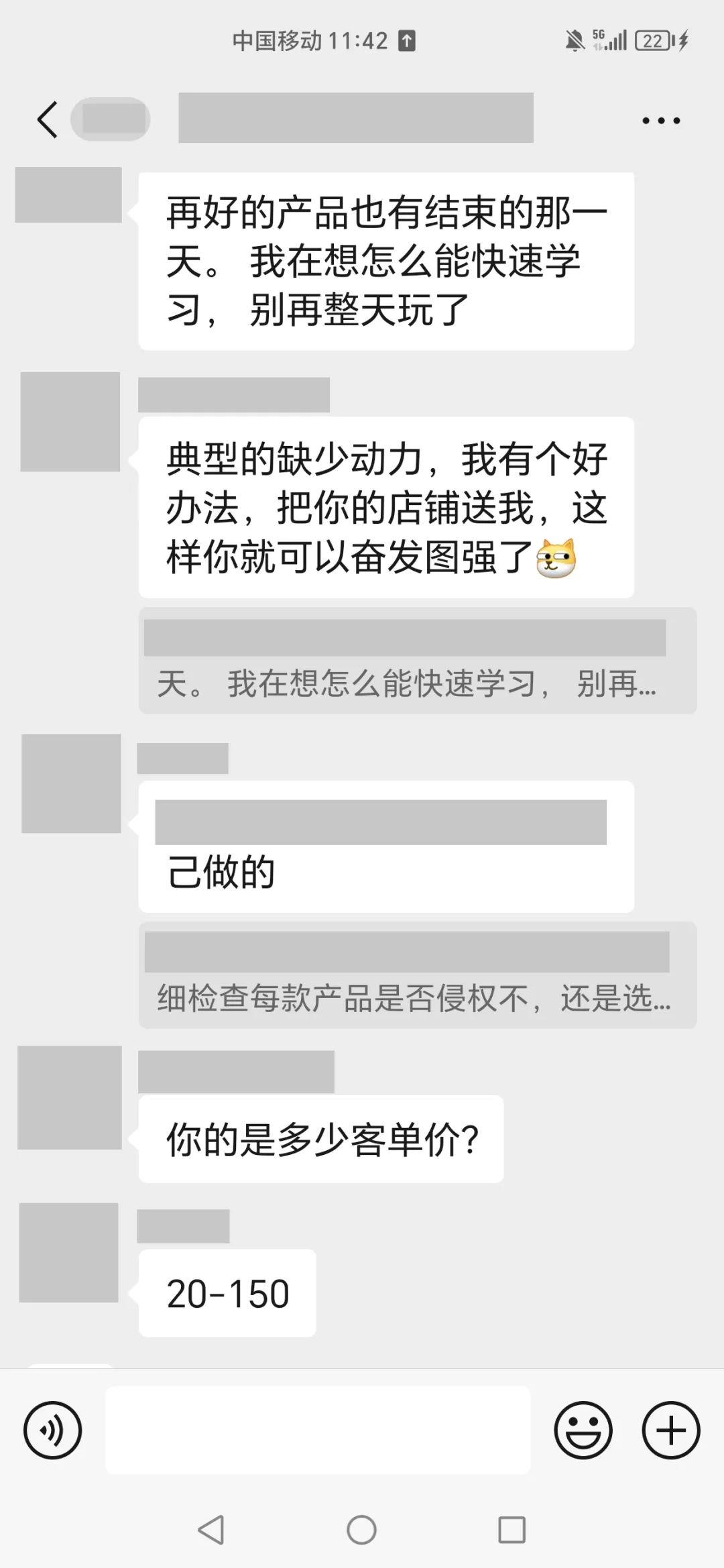Open the plus attachment menu
Screen dimensions: 724x1568
(670, 1430)
